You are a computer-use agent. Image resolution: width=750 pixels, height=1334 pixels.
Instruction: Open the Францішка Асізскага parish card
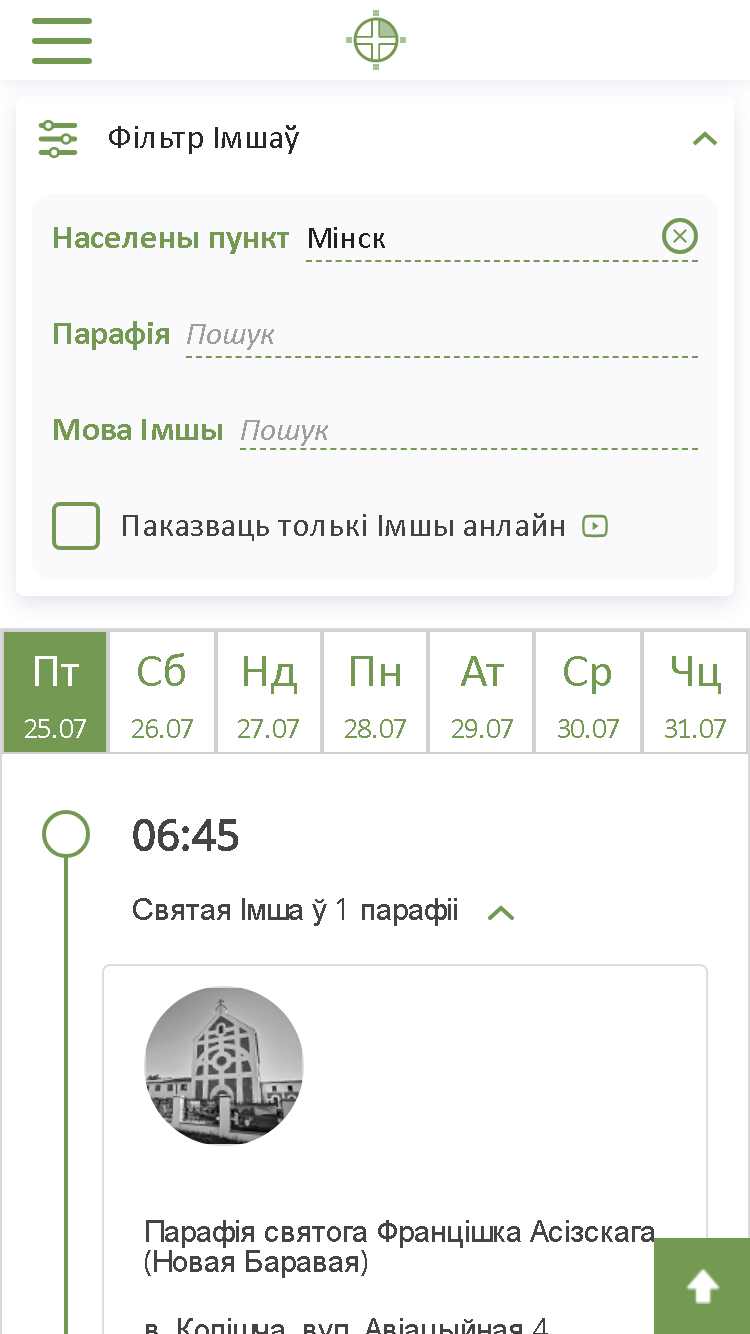(x=405, y=1150)
